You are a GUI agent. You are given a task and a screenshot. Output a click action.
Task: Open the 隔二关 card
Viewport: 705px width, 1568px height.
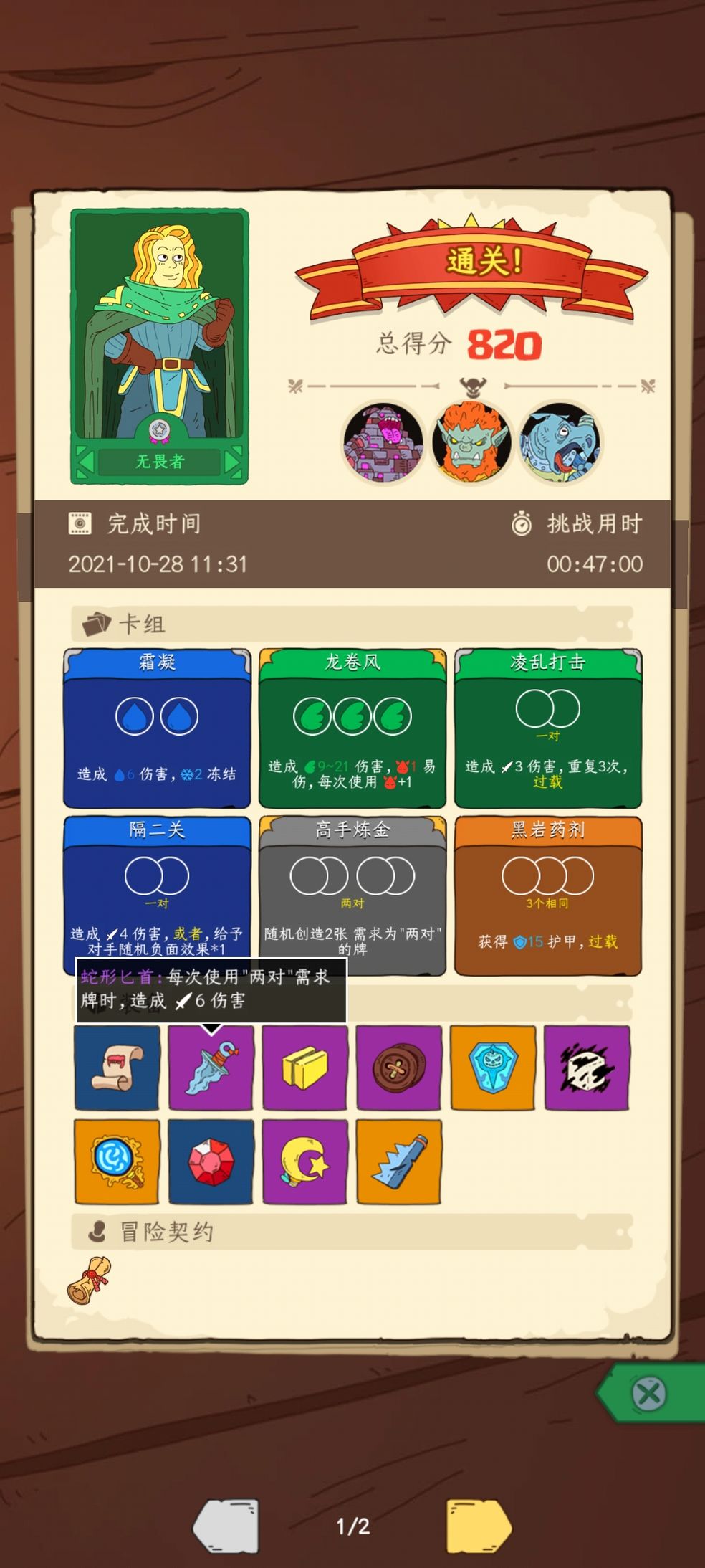tap(157, 895)
